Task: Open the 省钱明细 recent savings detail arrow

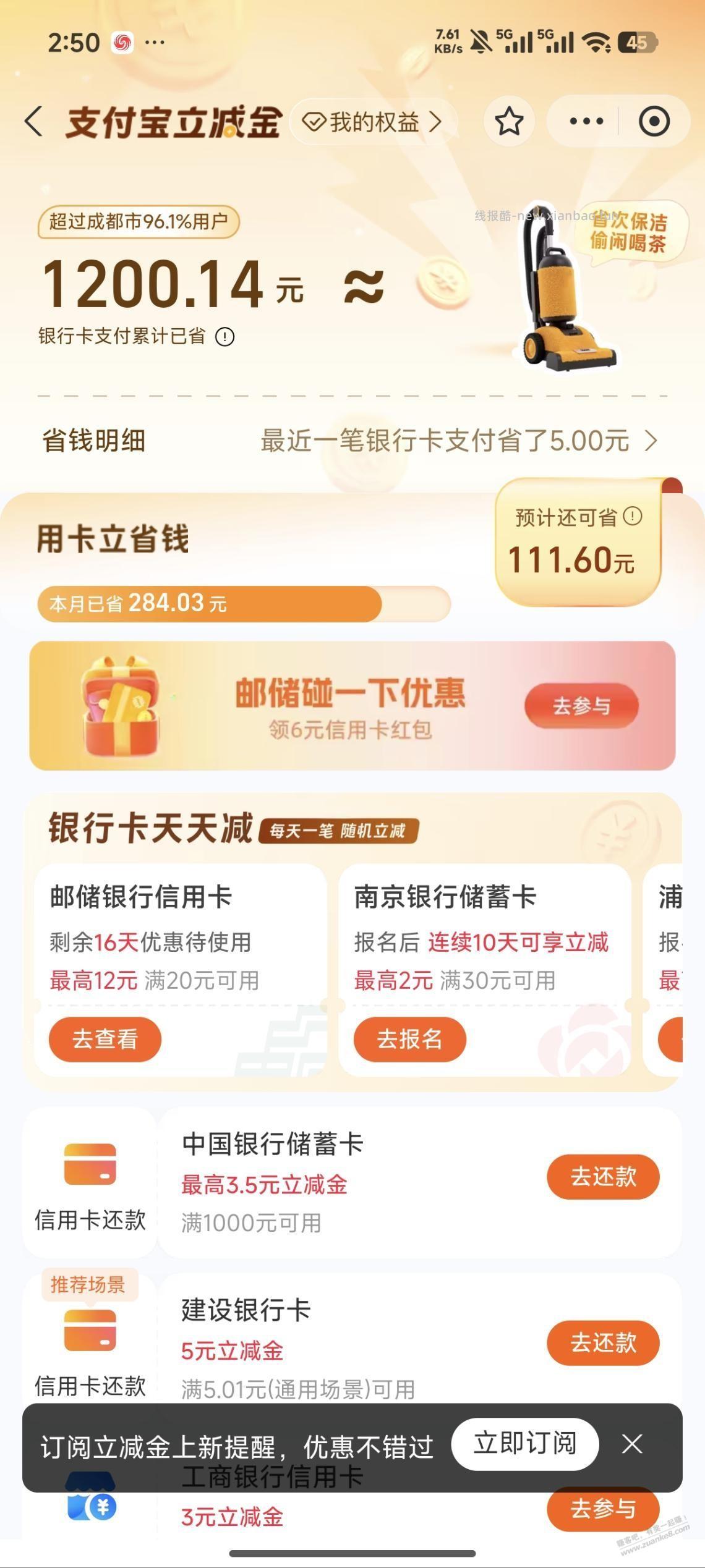Action: pos(651,441)
